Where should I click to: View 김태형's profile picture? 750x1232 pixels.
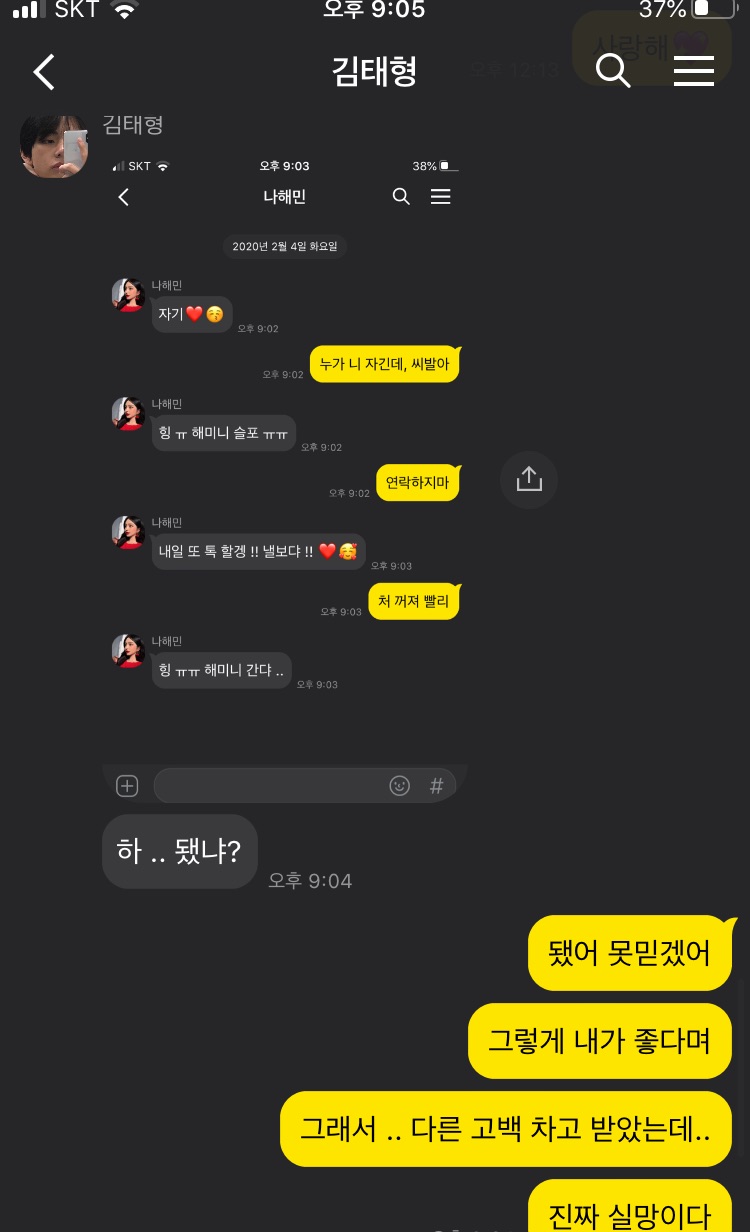tap(54, 146)
